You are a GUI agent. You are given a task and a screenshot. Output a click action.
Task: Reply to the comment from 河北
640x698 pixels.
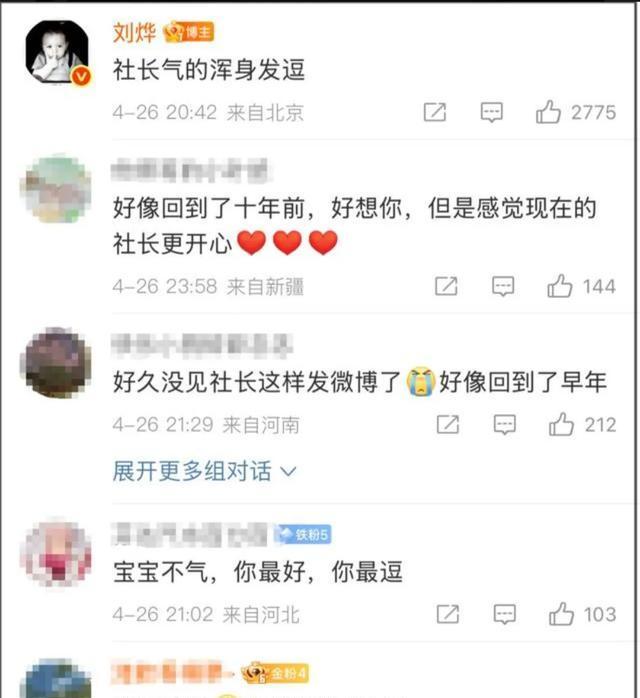(x=503, y=613)
